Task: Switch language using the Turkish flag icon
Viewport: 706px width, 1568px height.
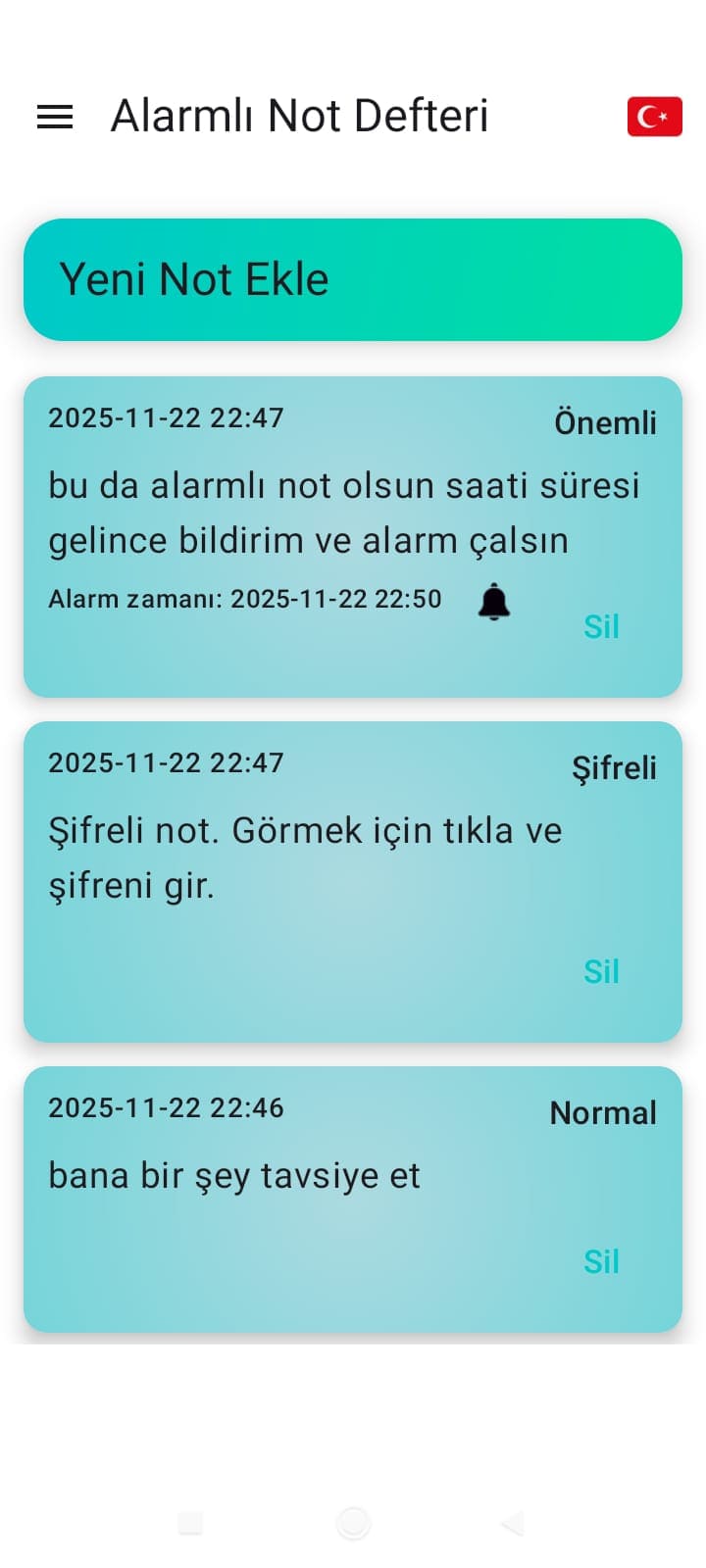Action: pyautogui.click(x=653, y=116)
